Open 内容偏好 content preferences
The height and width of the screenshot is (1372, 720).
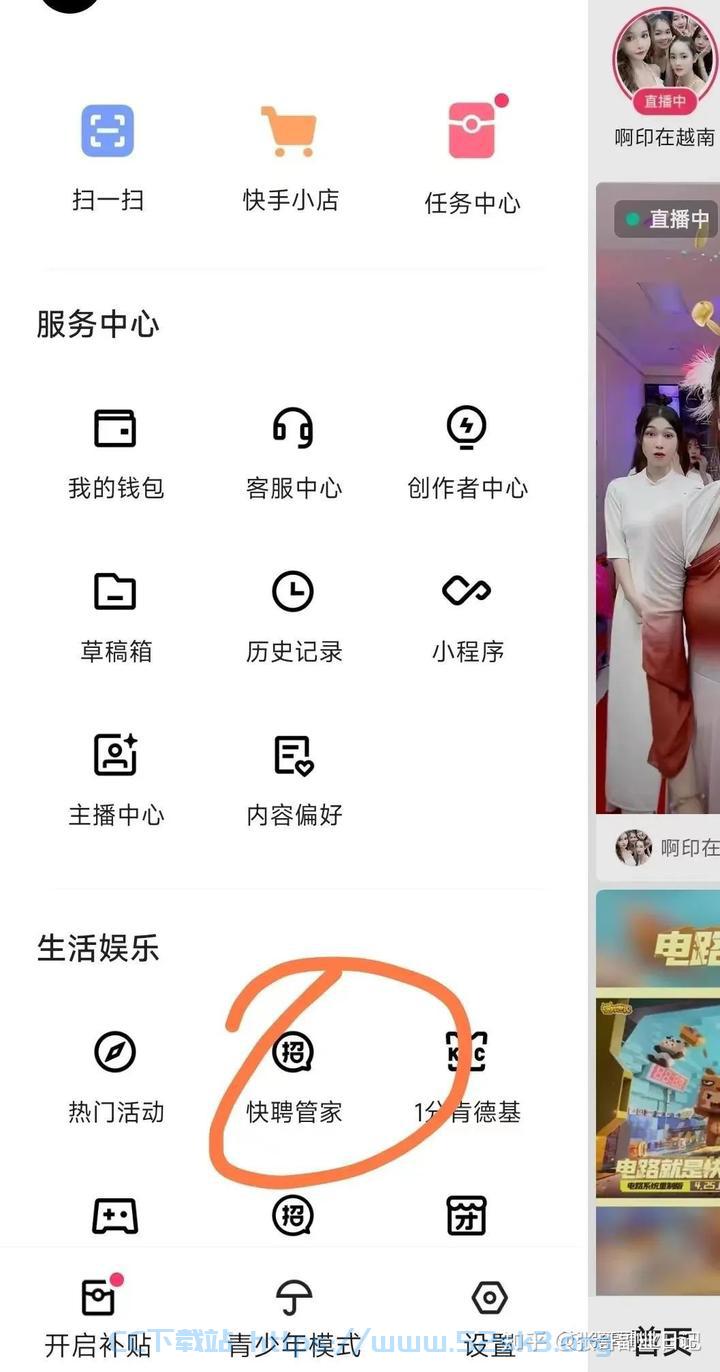(293, 780)
